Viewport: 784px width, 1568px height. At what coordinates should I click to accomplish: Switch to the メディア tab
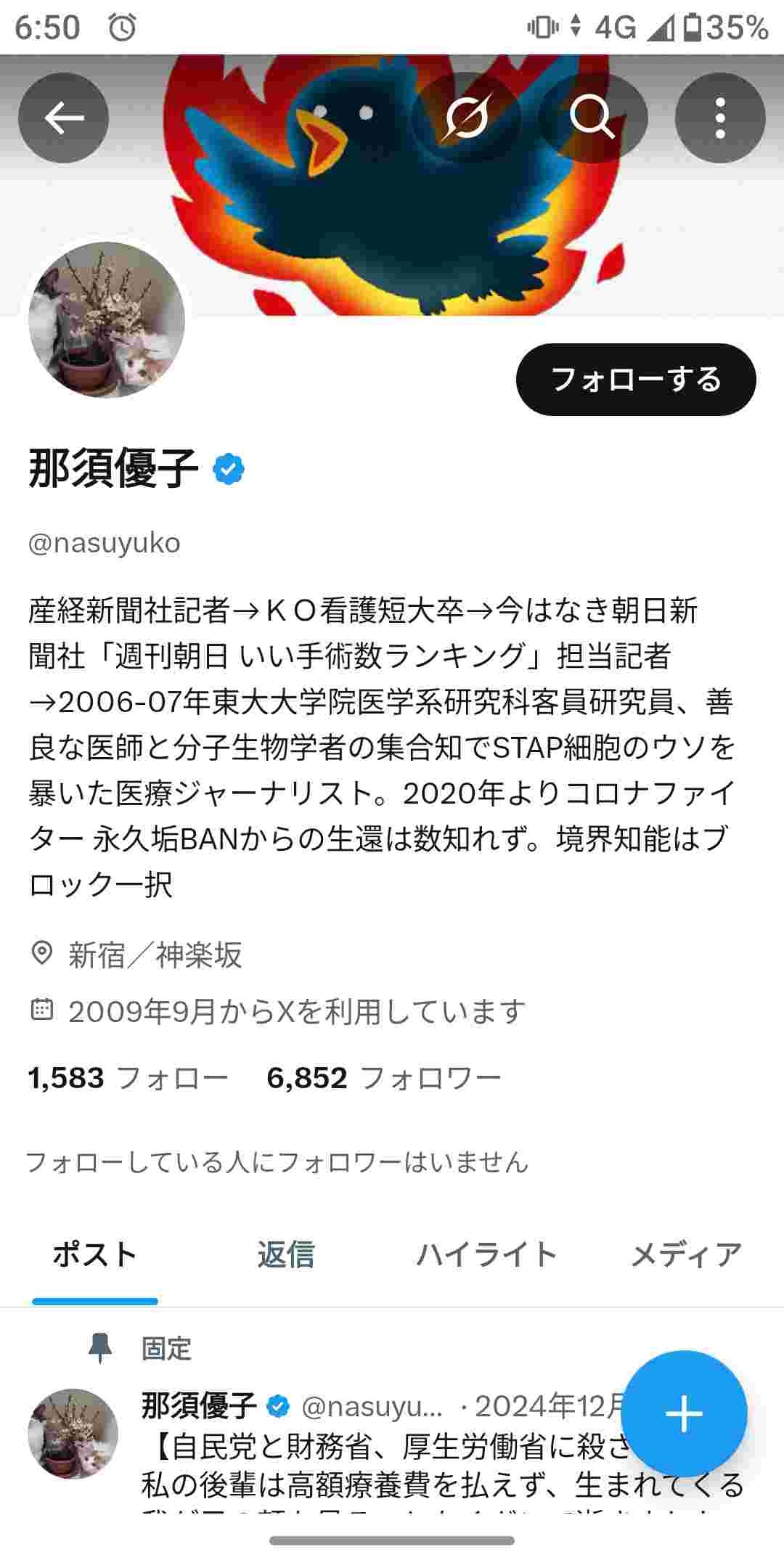pyautogui.click(x=685, y=1254)
